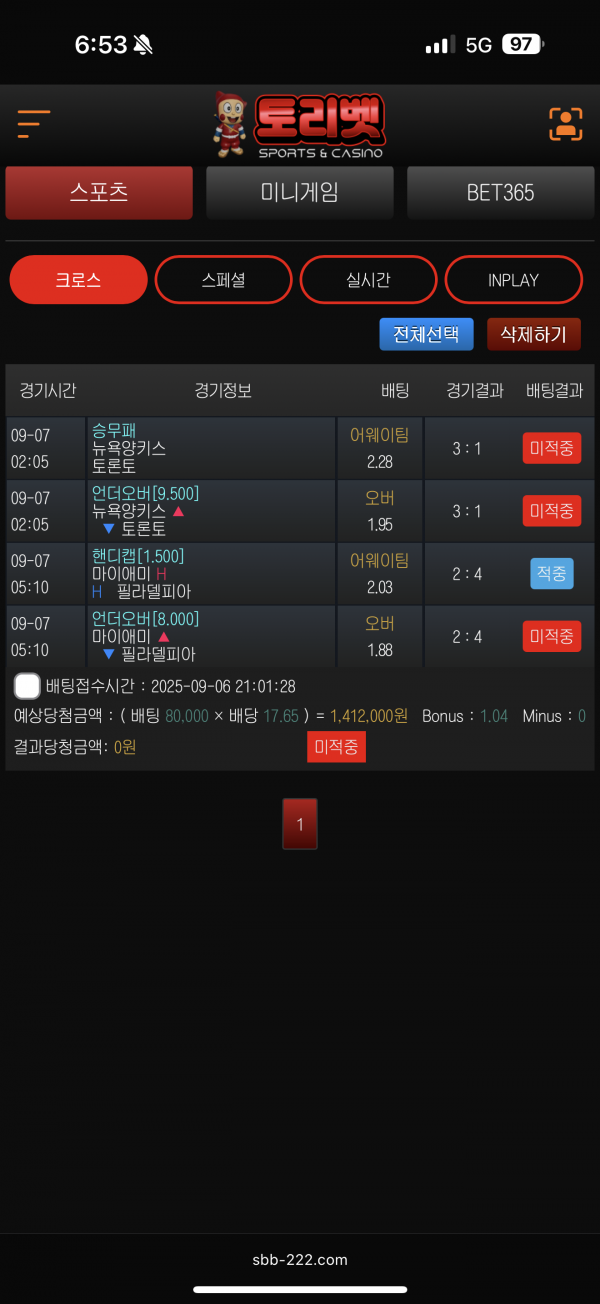Image resolution: width=600 pixels, height=1304 pixels.
Task: Switch to the INPLAY filter
Action: (x=513, y=280)
